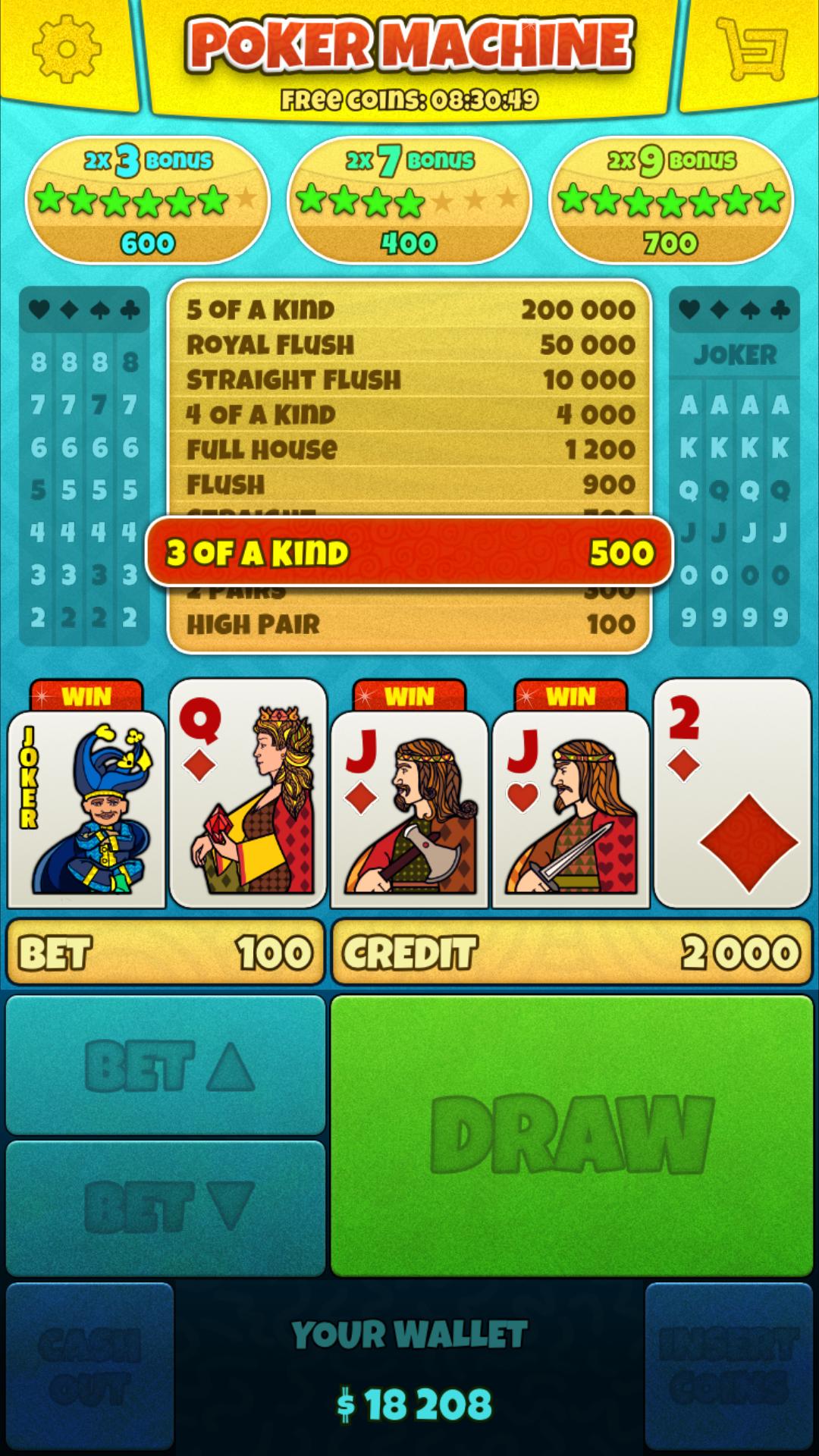The width and height of the screenshot is (819, 1456).
Task: Select the 2 of diamonds card
Action: [733, 793]
